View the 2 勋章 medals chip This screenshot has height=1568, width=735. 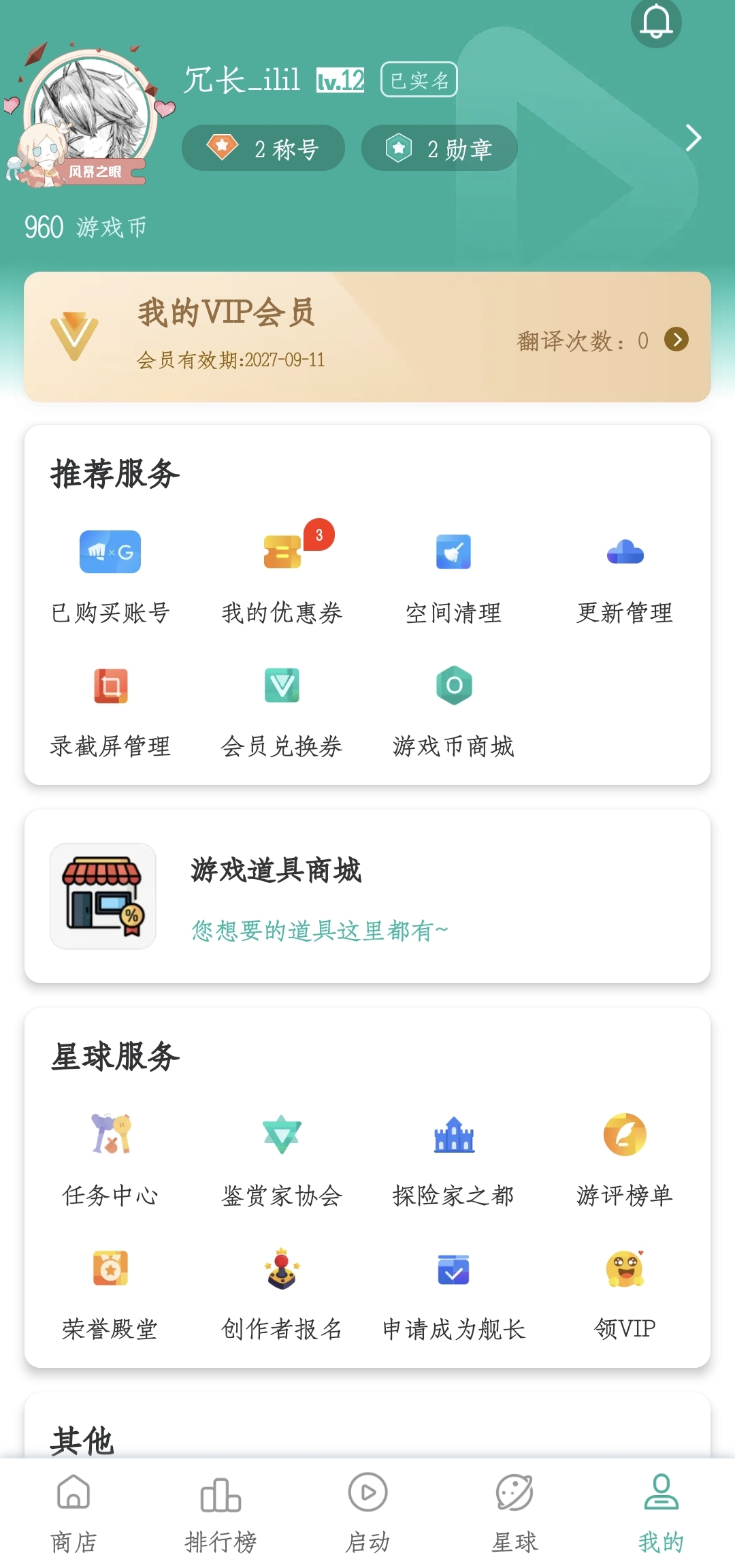point(440,148)
